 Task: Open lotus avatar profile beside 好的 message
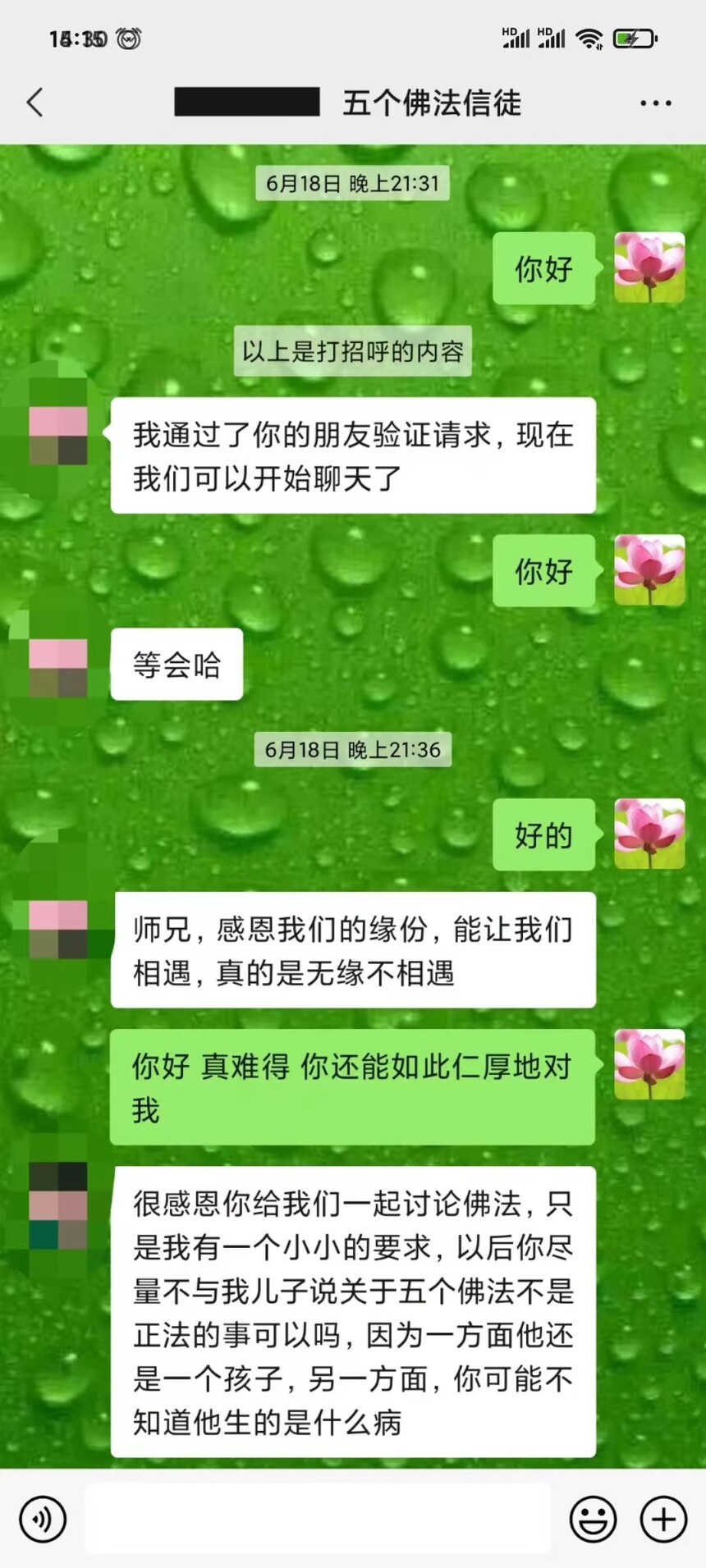point(649,834)
